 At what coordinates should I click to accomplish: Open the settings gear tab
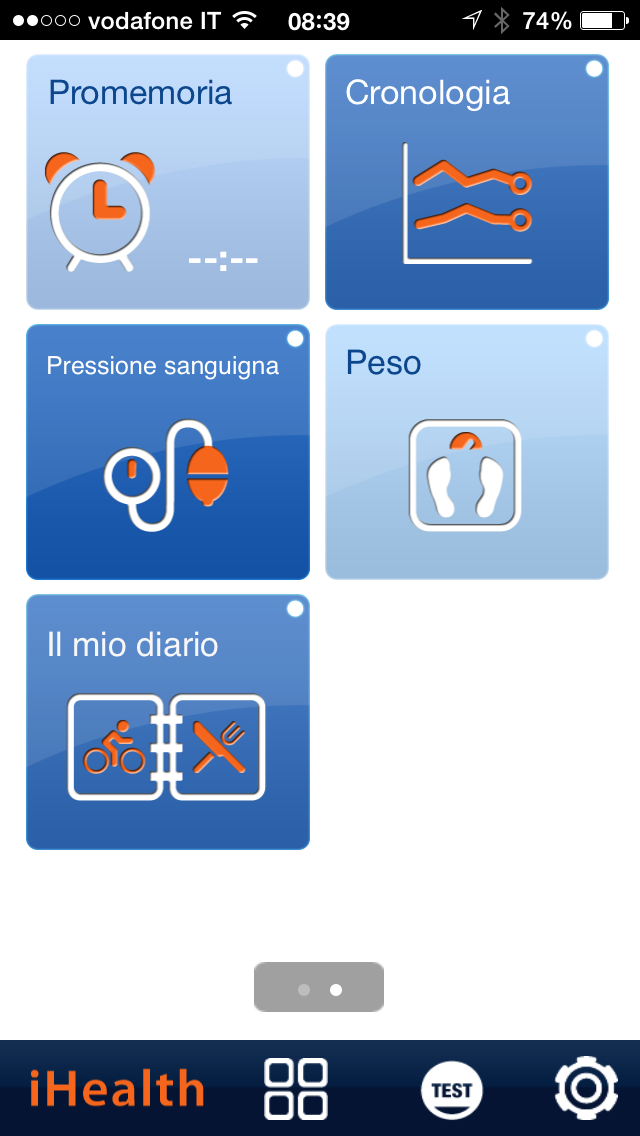585,1088
